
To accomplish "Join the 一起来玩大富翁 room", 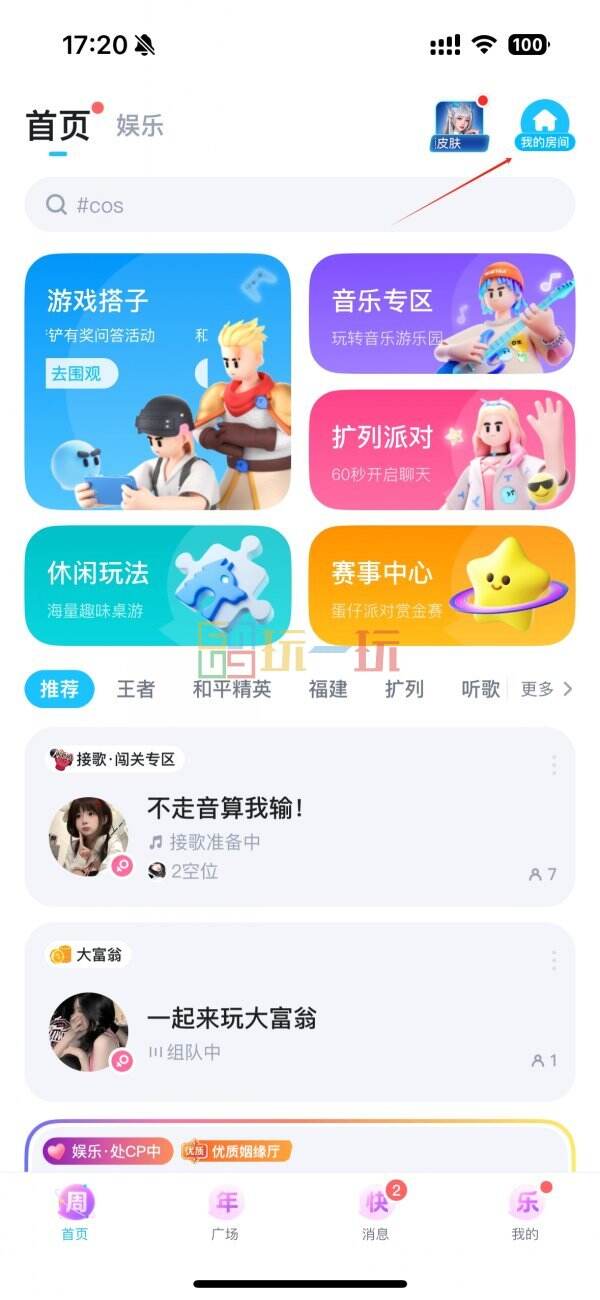I will pos(300,1013).
